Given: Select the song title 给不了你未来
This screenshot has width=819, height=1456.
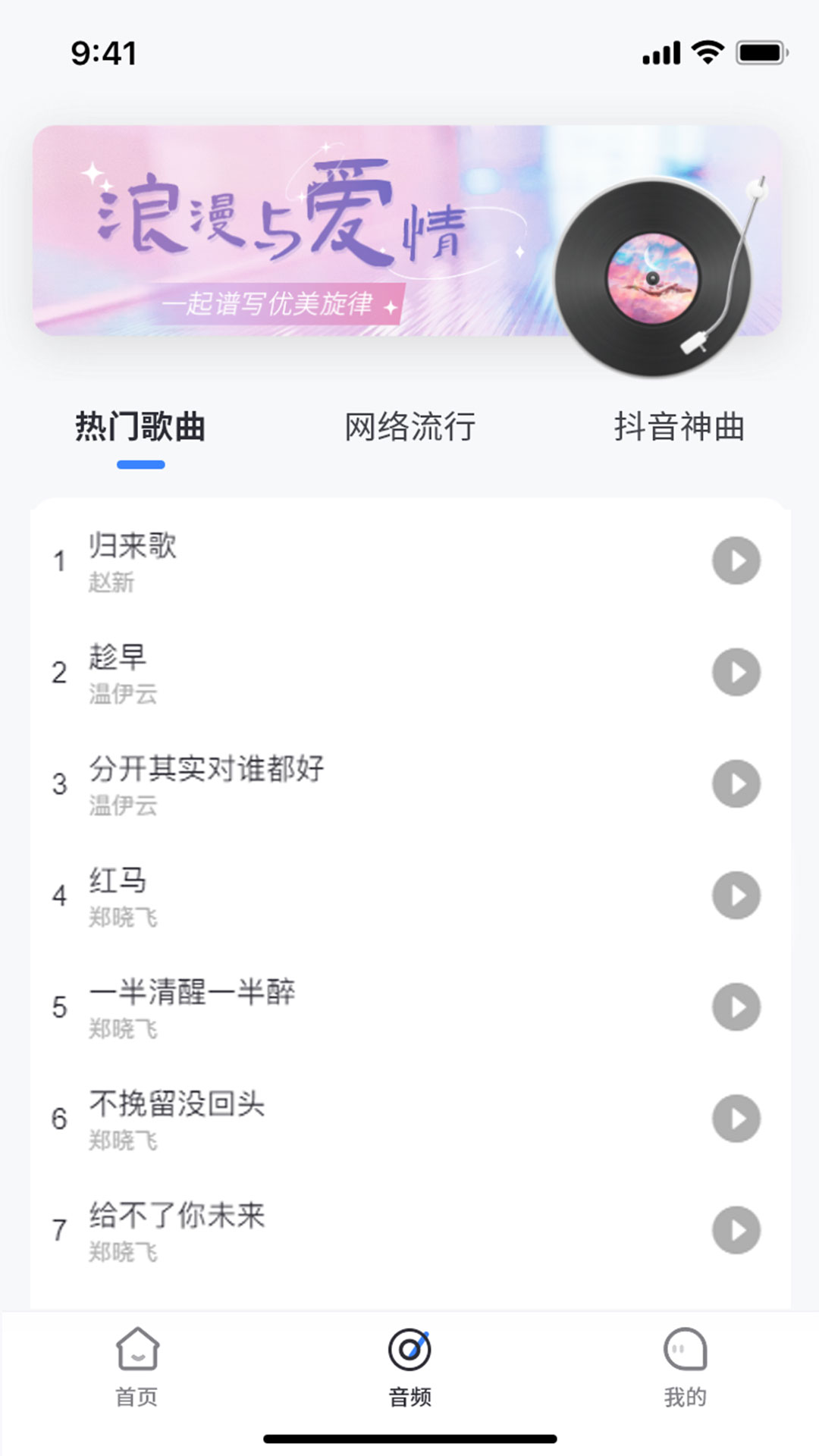Looking at the screenshot, I should coord(177,1215).
